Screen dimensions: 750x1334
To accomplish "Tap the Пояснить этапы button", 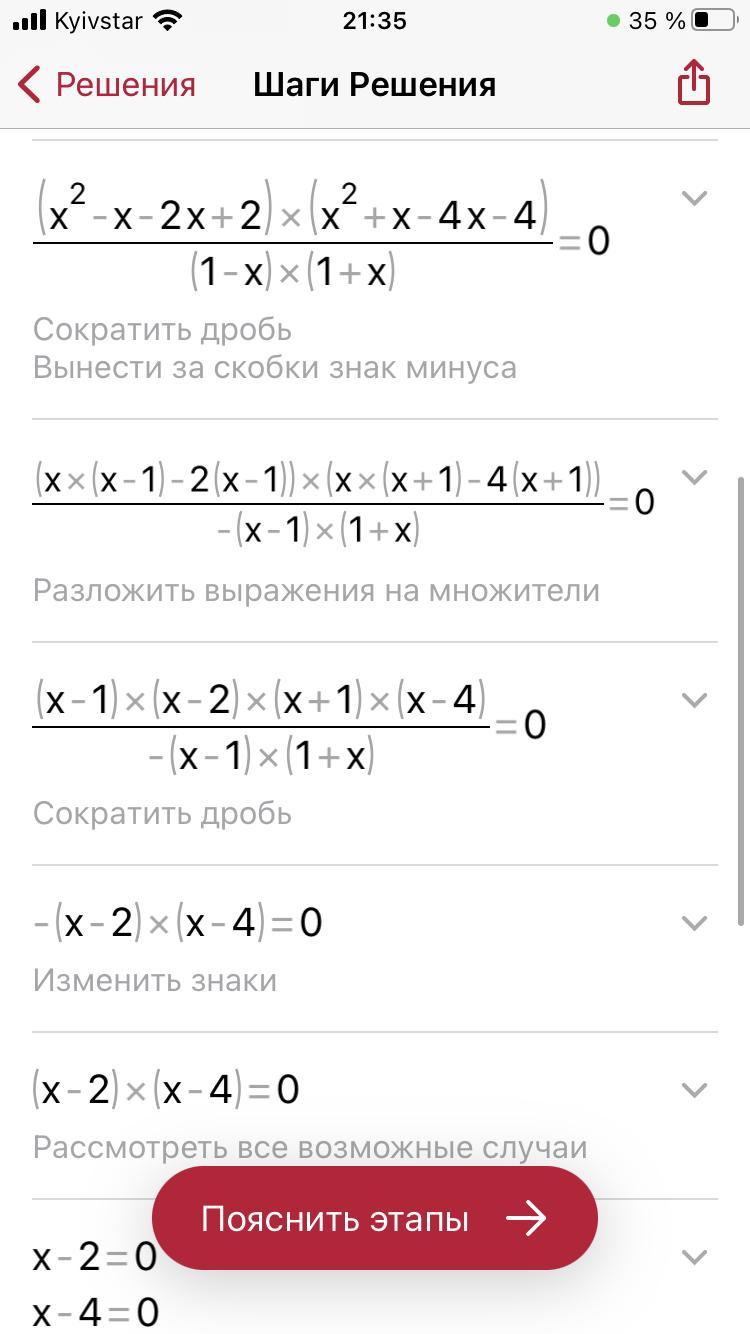I will pos(374,1218).
